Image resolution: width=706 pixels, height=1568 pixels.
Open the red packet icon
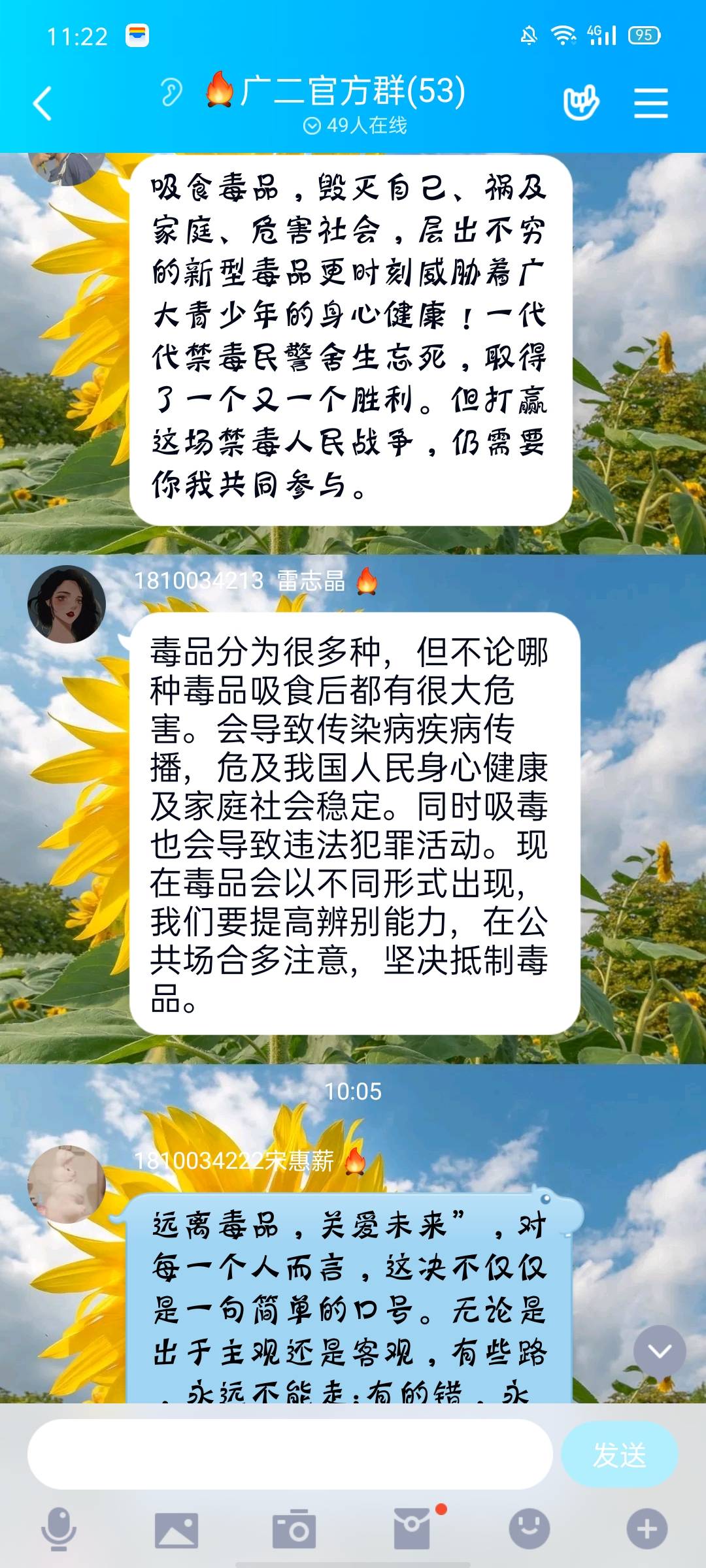point(412,1529)
